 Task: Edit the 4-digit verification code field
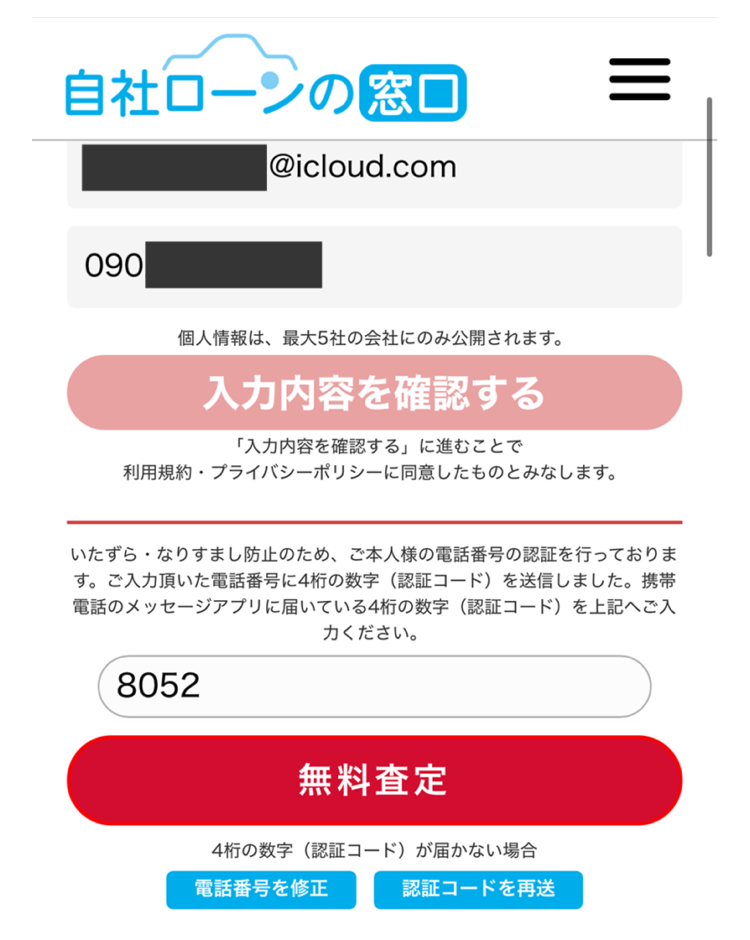tap(374, 686)
